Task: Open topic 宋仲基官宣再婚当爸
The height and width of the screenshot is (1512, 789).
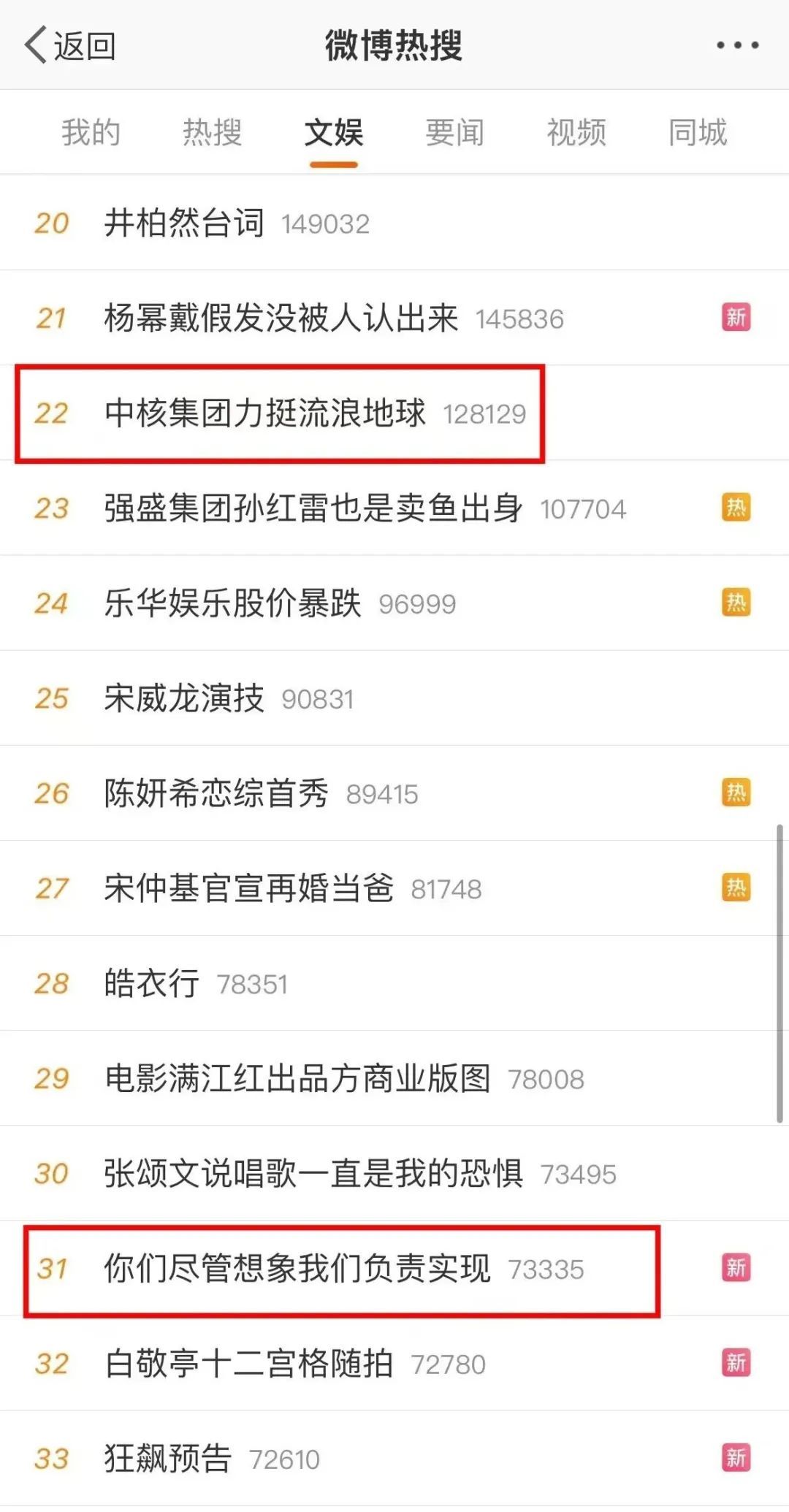Action: point(248,887)
